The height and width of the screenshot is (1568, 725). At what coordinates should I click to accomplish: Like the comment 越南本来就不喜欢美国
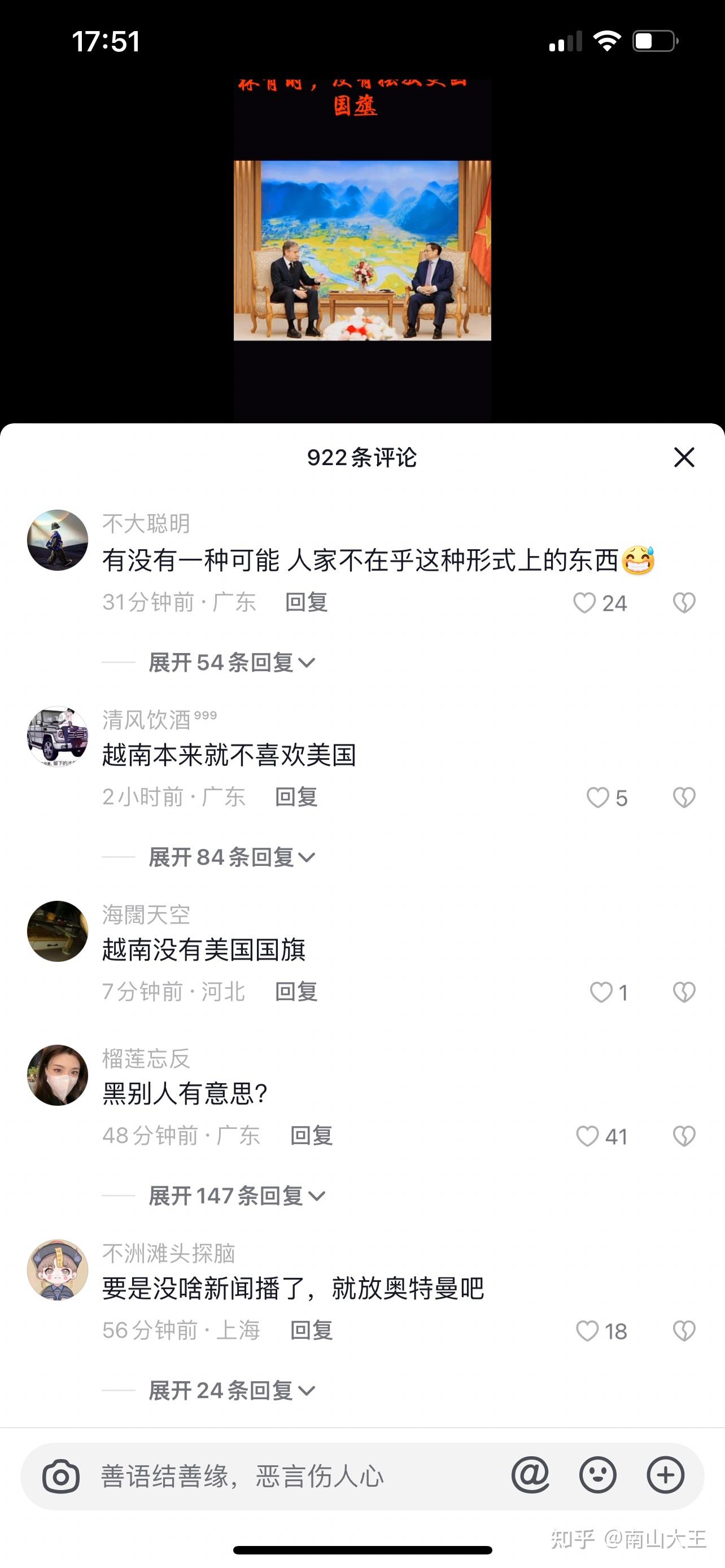click(x=597, y=798)
